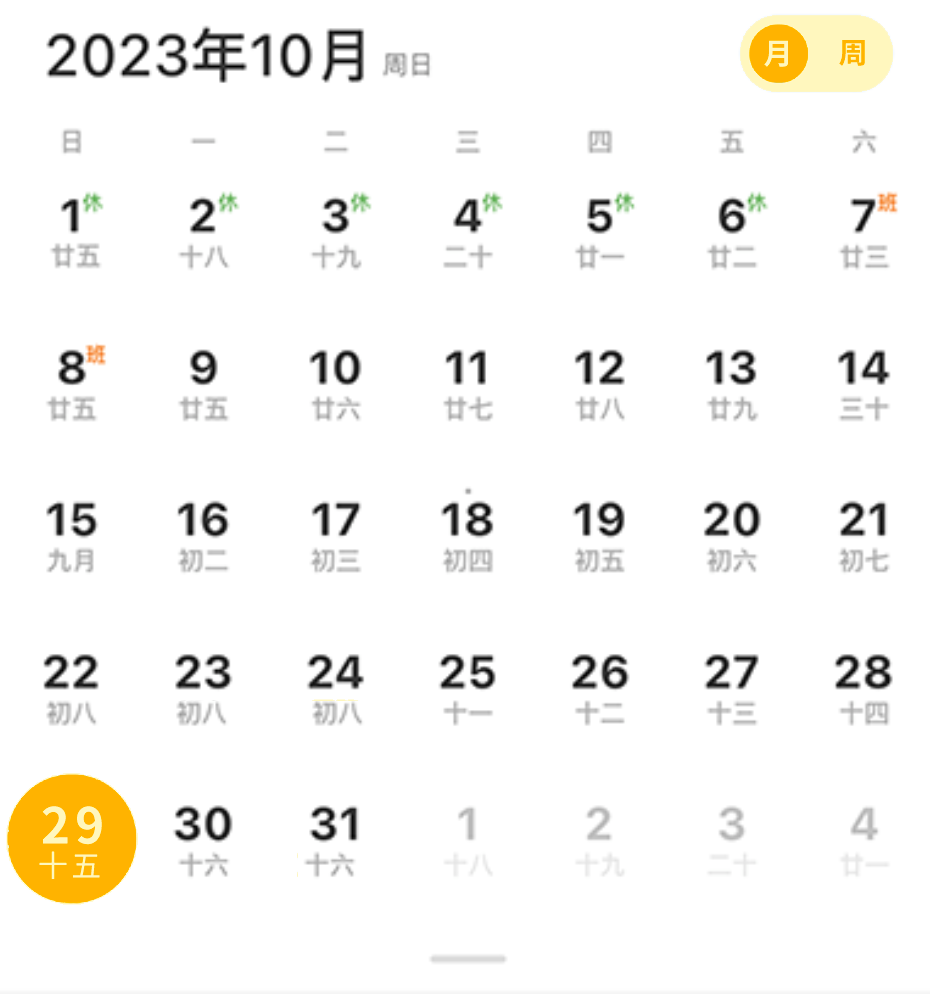Image resolution: width=930 pixels, height=994 pixels.
Task: Select greyed-out November 1 date
Action: click(467, 838)
